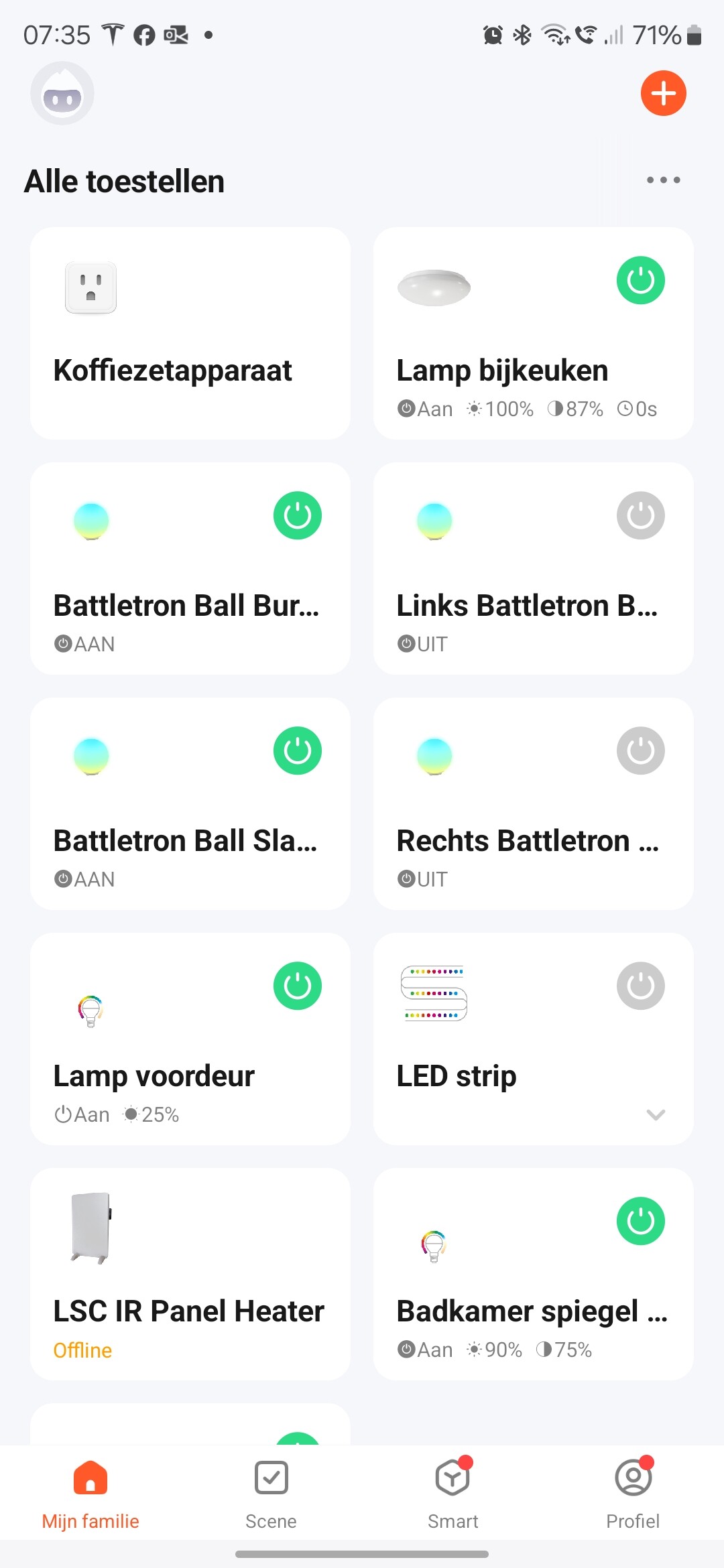Turn on the LED strip

click(640, 986)
